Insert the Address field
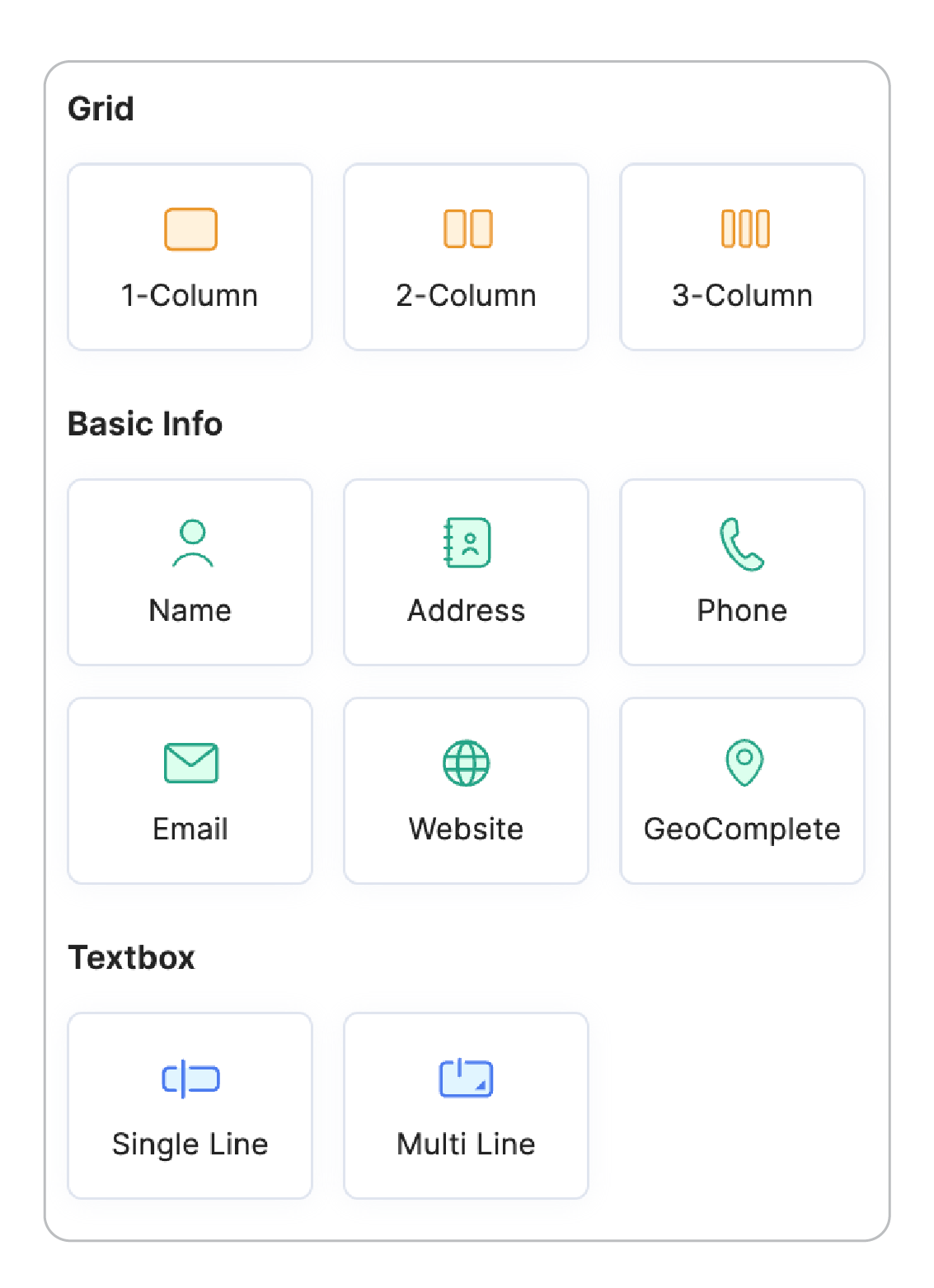The height and width of the screenshot is (1288, 934). coord(466,572)
